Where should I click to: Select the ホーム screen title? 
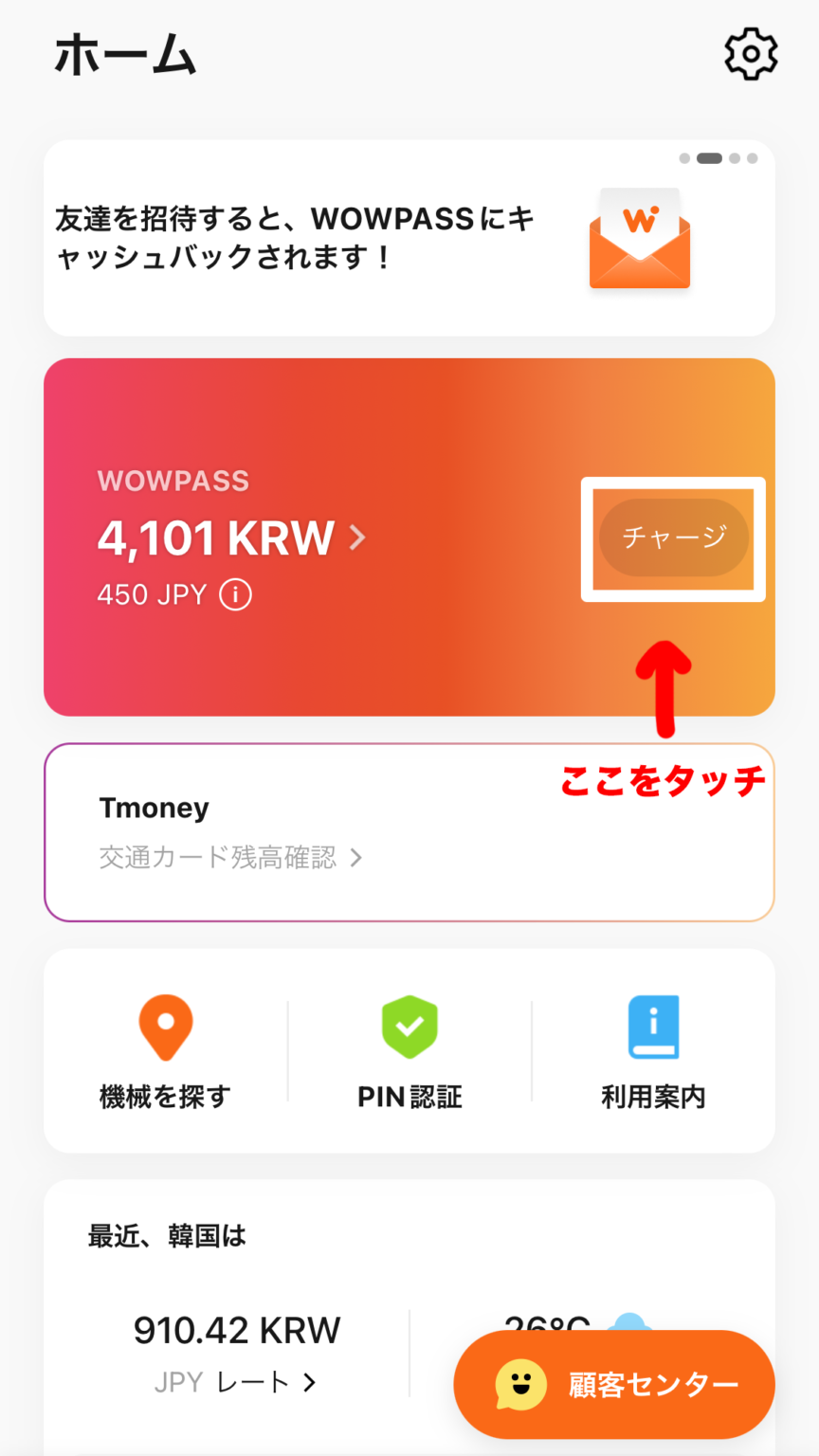125,54
